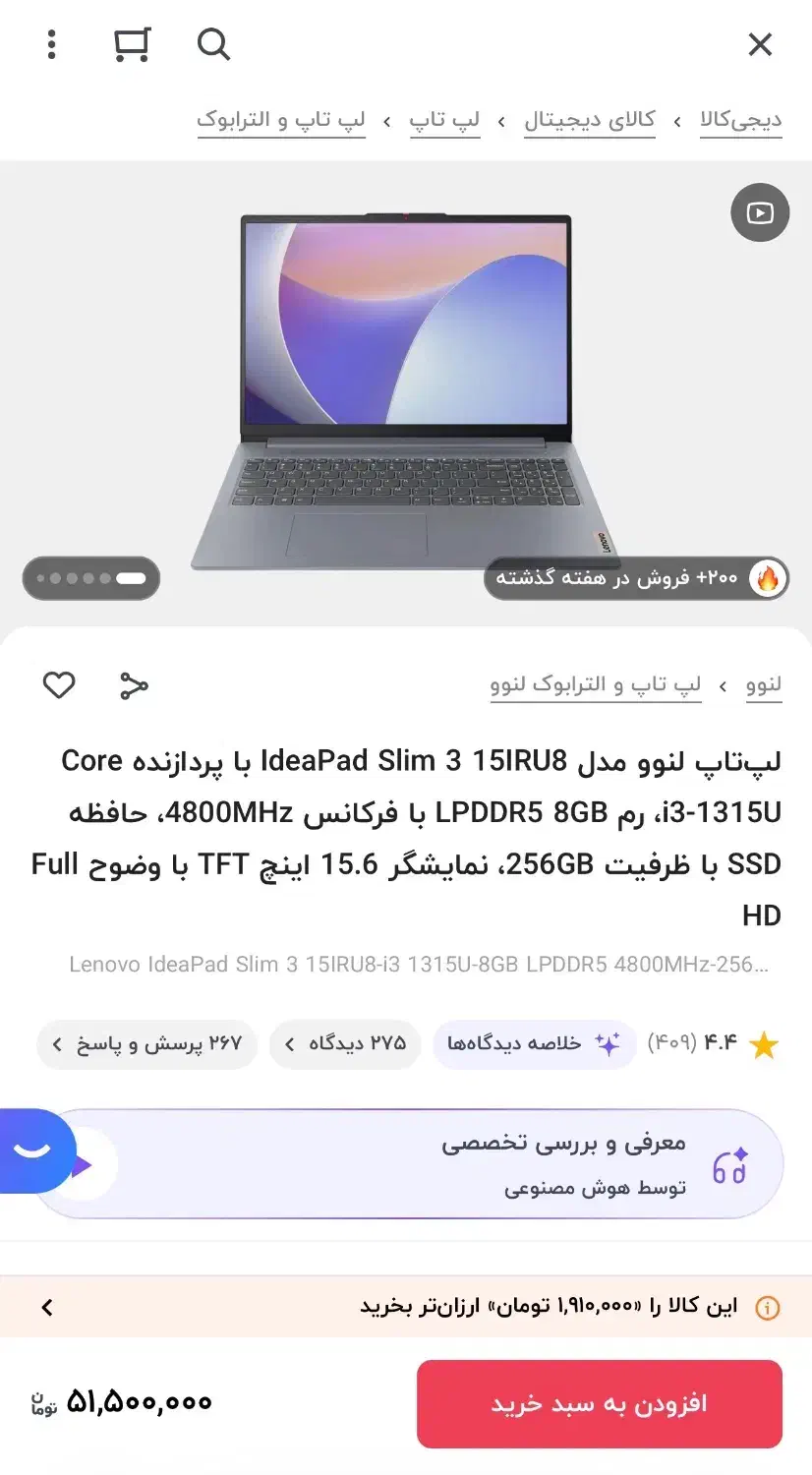Navigate to دیجی‌کالا home via breadcrumb

741,118
